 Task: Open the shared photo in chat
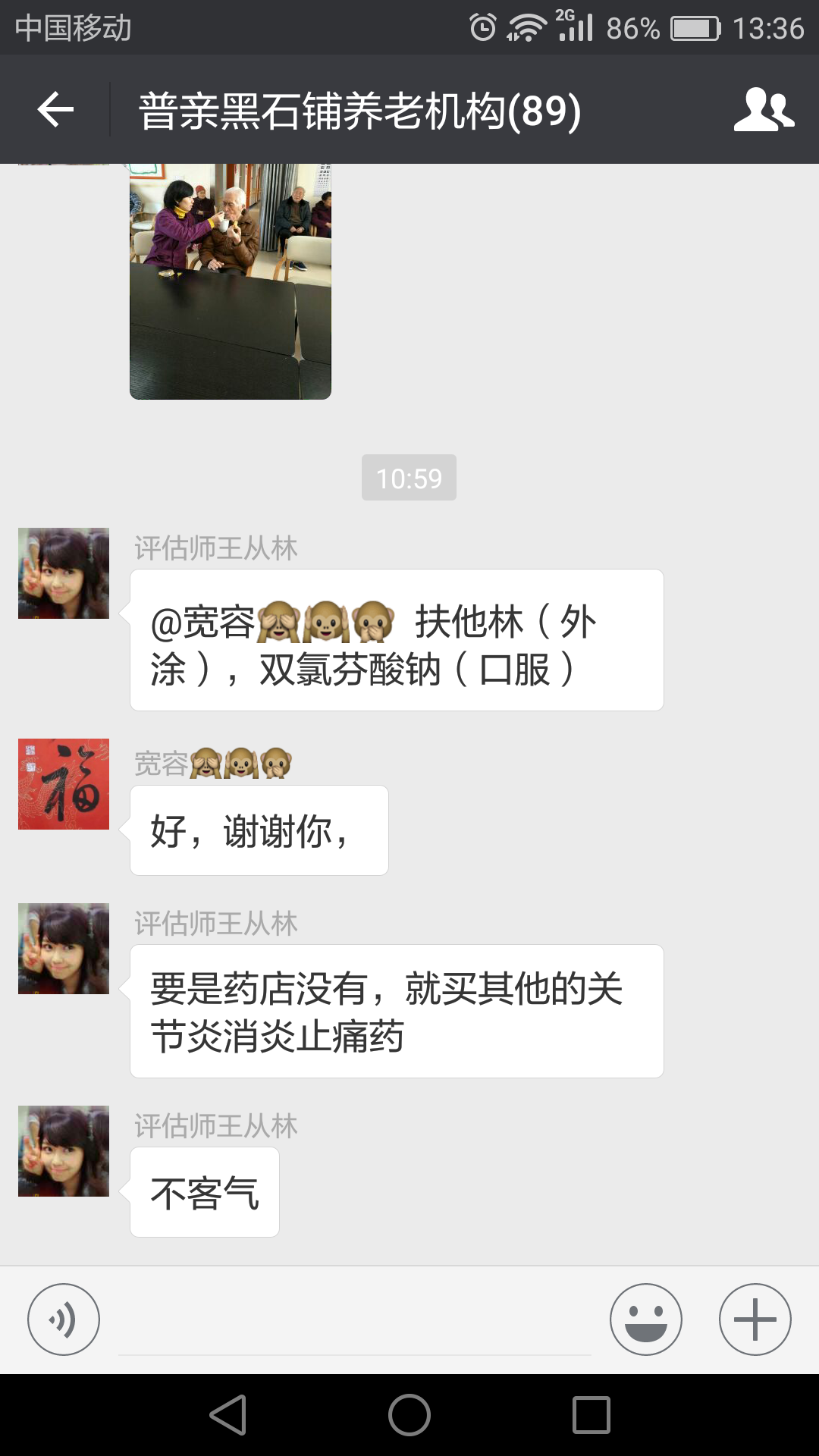[x=231, y=281]
